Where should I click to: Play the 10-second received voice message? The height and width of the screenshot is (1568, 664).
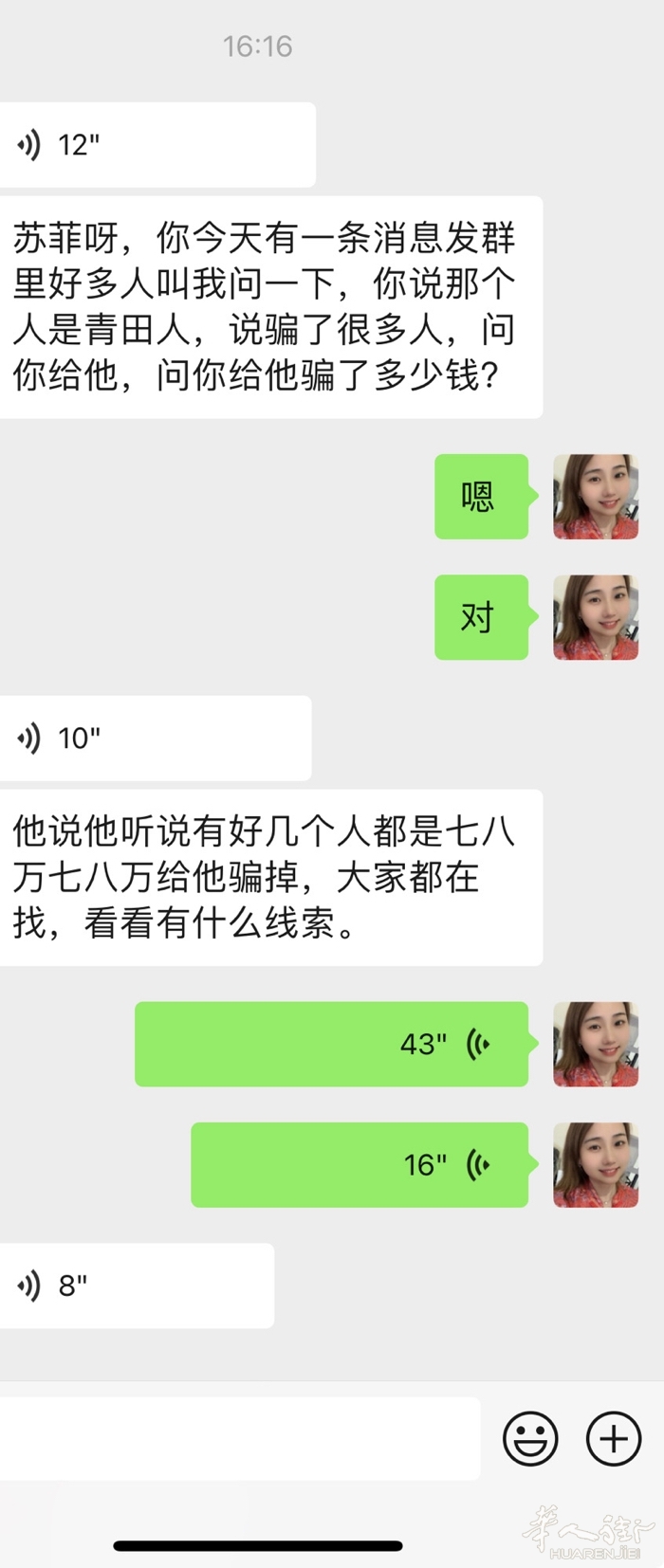coord(155,738)
